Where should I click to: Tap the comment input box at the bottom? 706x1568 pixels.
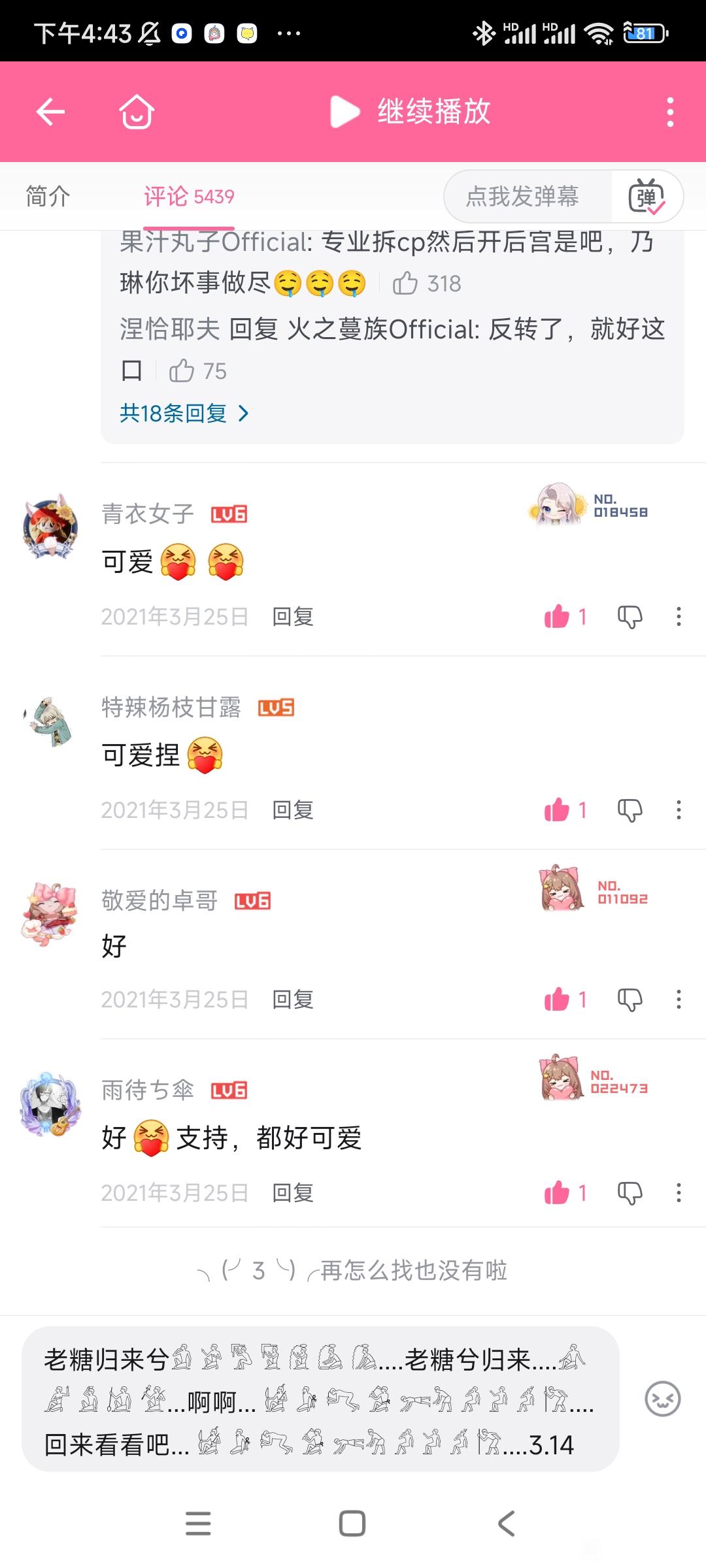click(x=320, y=1399)
